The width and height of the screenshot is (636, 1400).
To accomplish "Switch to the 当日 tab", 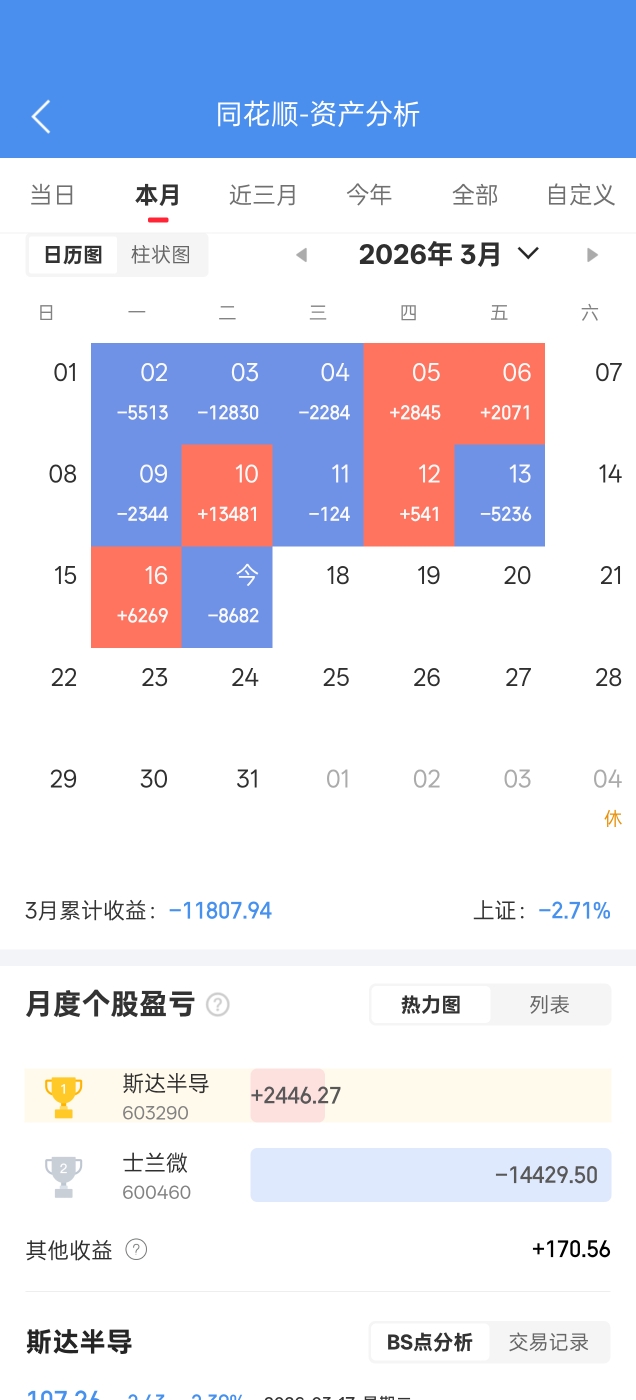I will [x=52, y=194].
